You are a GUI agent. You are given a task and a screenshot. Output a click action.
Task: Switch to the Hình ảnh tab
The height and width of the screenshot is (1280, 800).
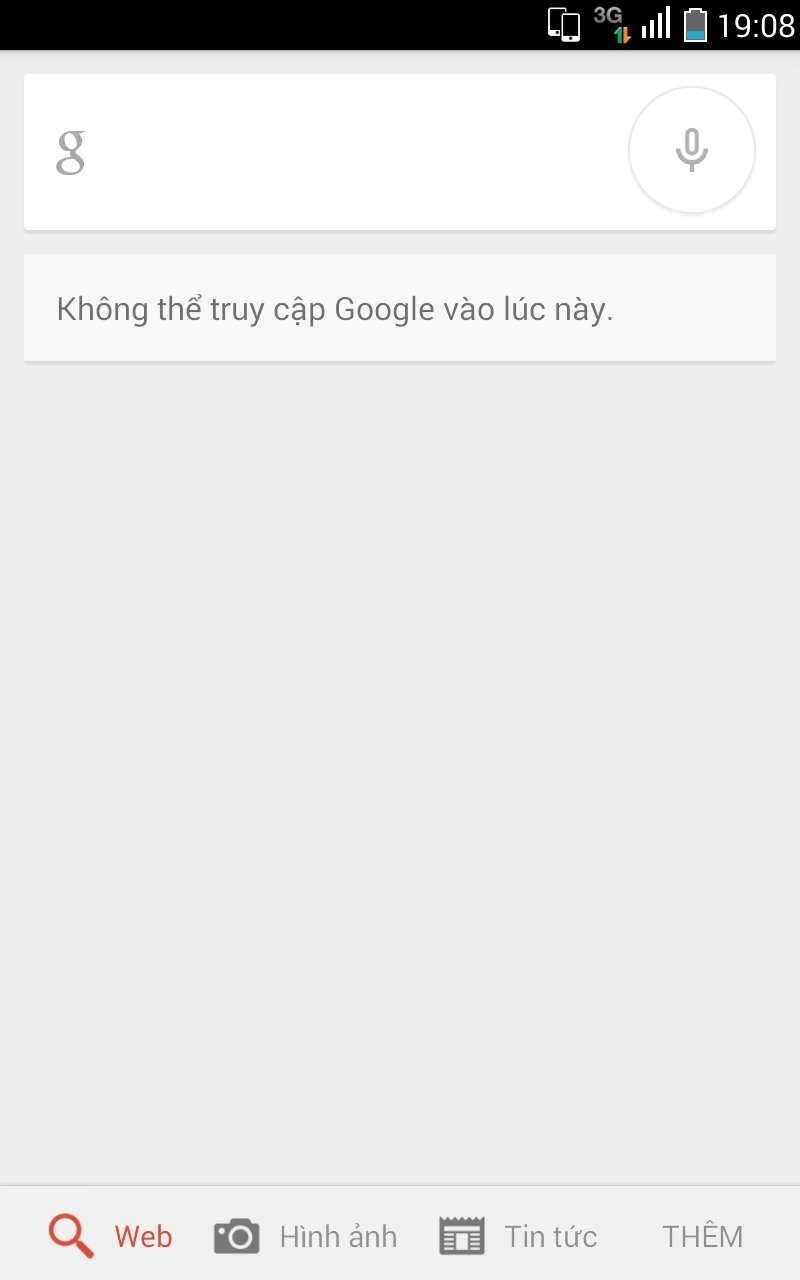click(305, 1236)
